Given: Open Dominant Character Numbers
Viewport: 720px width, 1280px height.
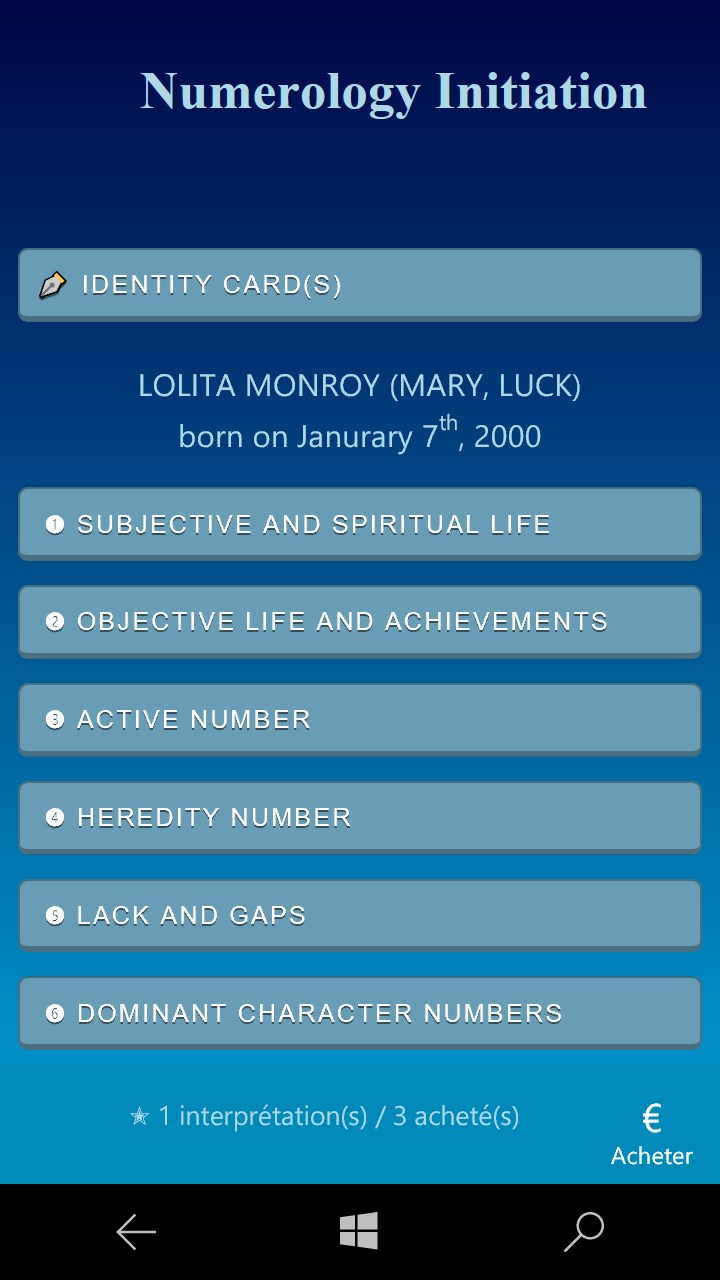Looking at the screenshot, I should click(x=359, y=1013).
